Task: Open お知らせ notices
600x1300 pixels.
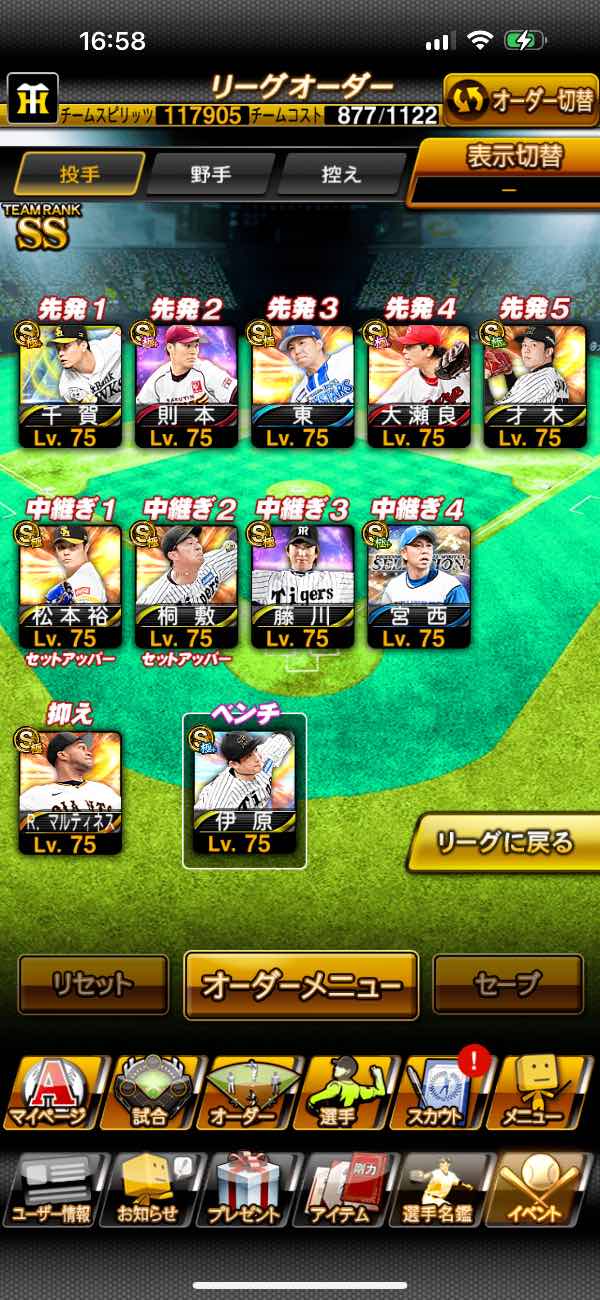Action: click(148, 1190)
